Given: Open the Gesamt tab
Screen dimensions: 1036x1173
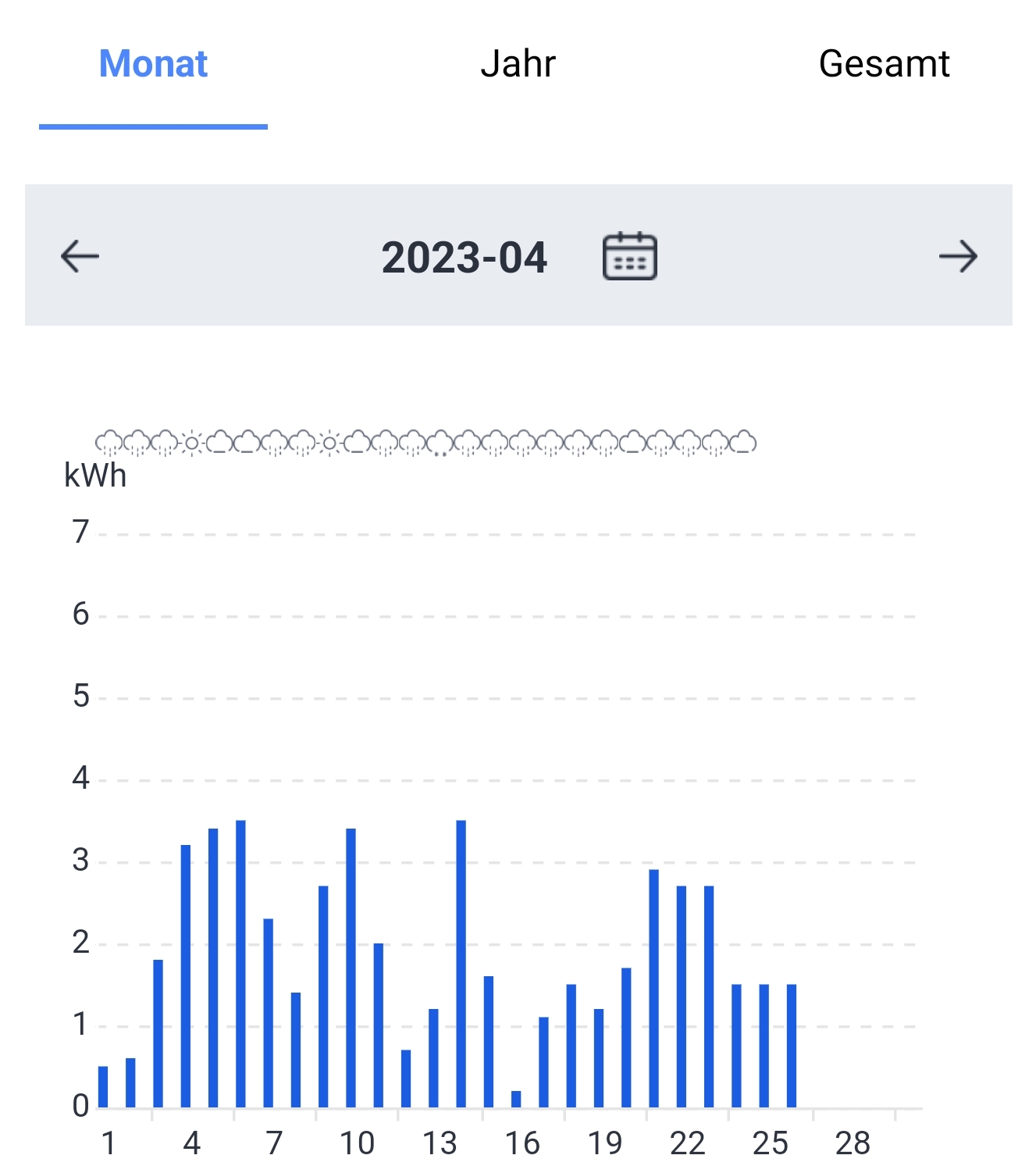Looking at the screenshot, I should pos(884,64).
